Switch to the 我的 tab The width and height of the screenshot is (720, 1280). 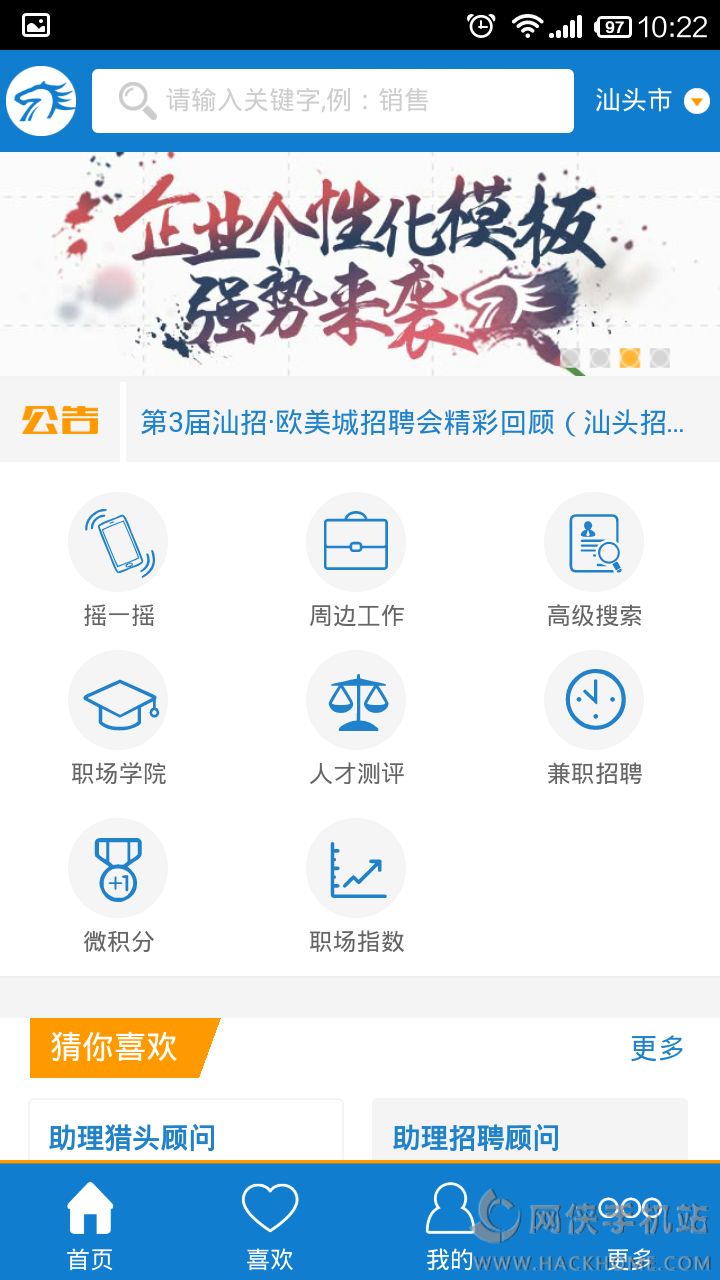(450, 1223)
